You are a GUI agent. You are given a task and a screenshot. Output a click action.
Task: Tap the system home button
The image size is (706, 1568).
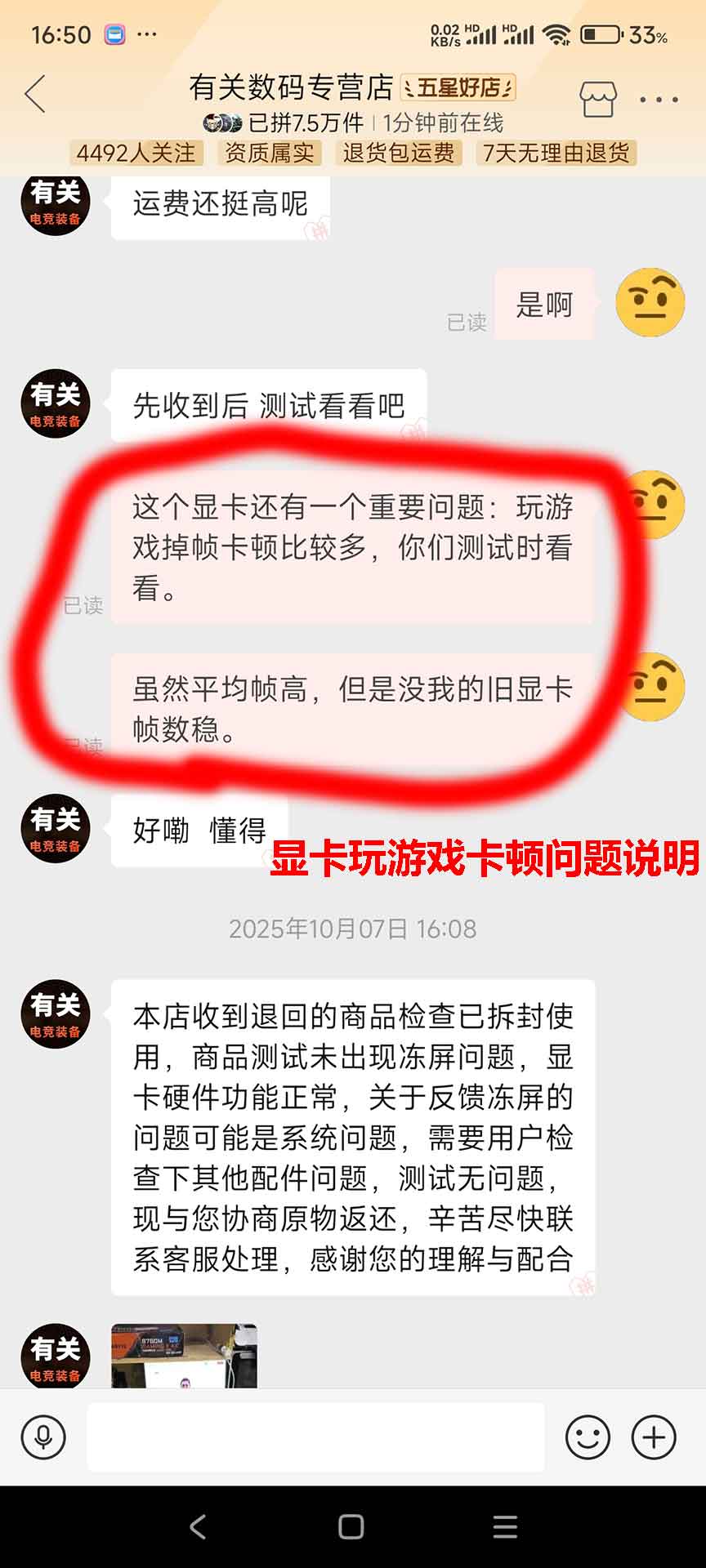(351, 1526)
